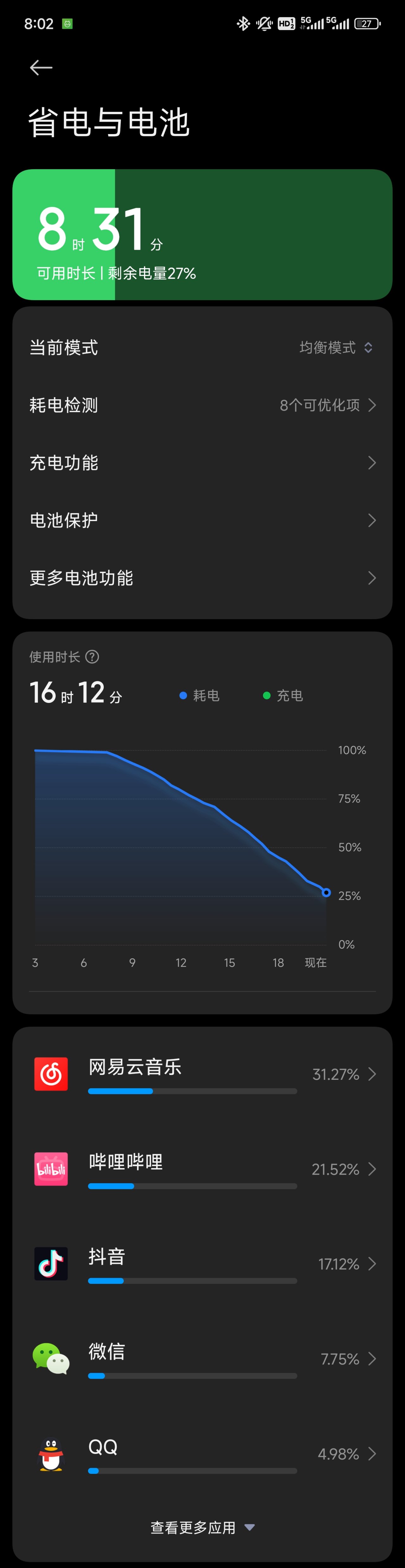This screenshot has height=1568, width=405.
Task: View 微信 battery usage details
Action: point(202,1359)
